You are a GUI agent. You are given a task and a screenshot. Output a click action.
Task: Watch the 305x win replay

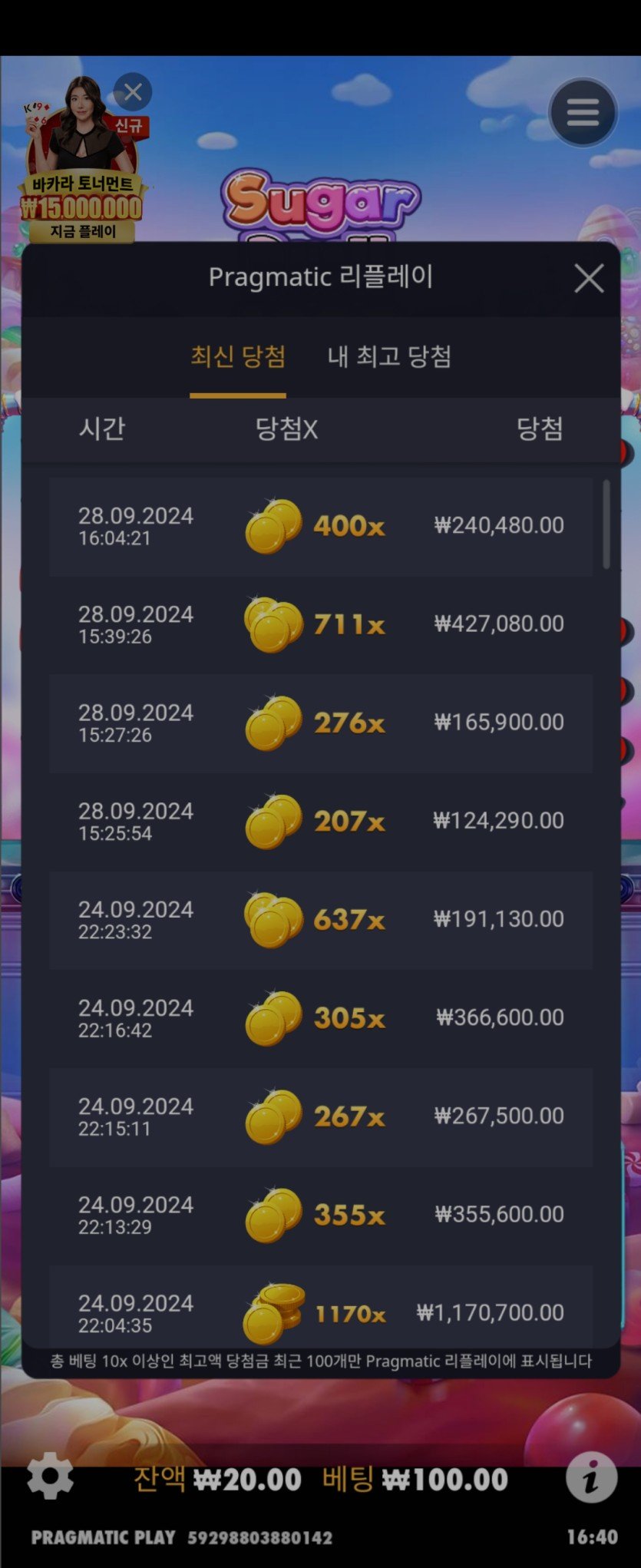tap(321, 1017)
